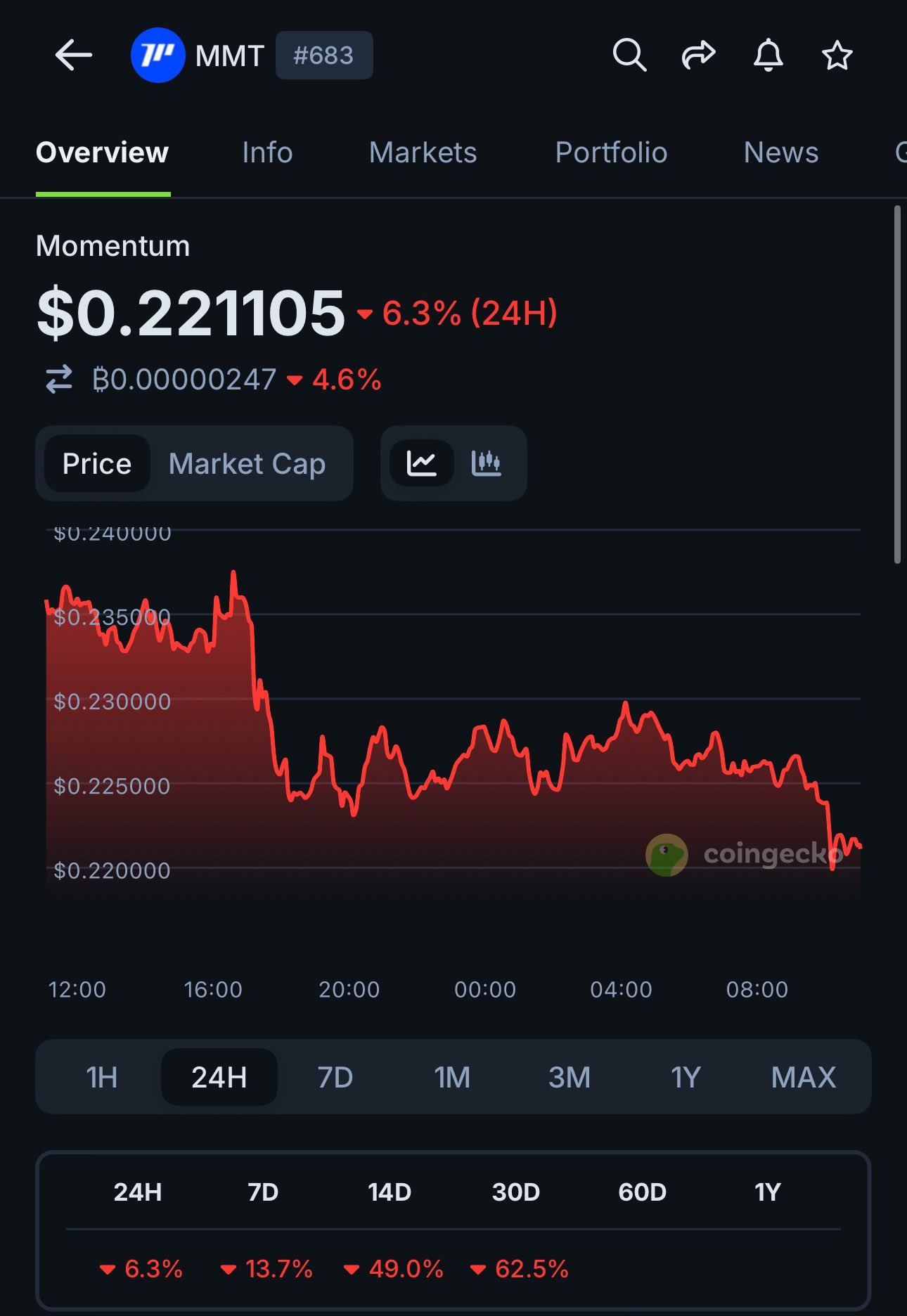Change chart range to 1Y

[686, 1077]
